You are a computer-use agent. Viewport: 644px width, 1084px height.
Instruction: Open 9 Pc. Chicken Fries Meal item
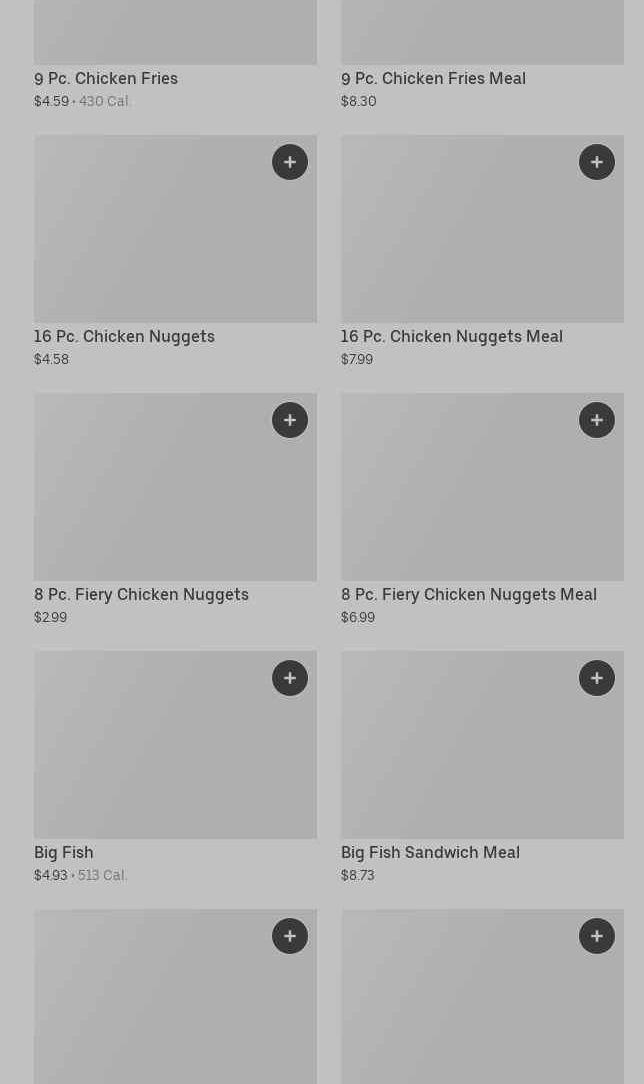point(433,78)
